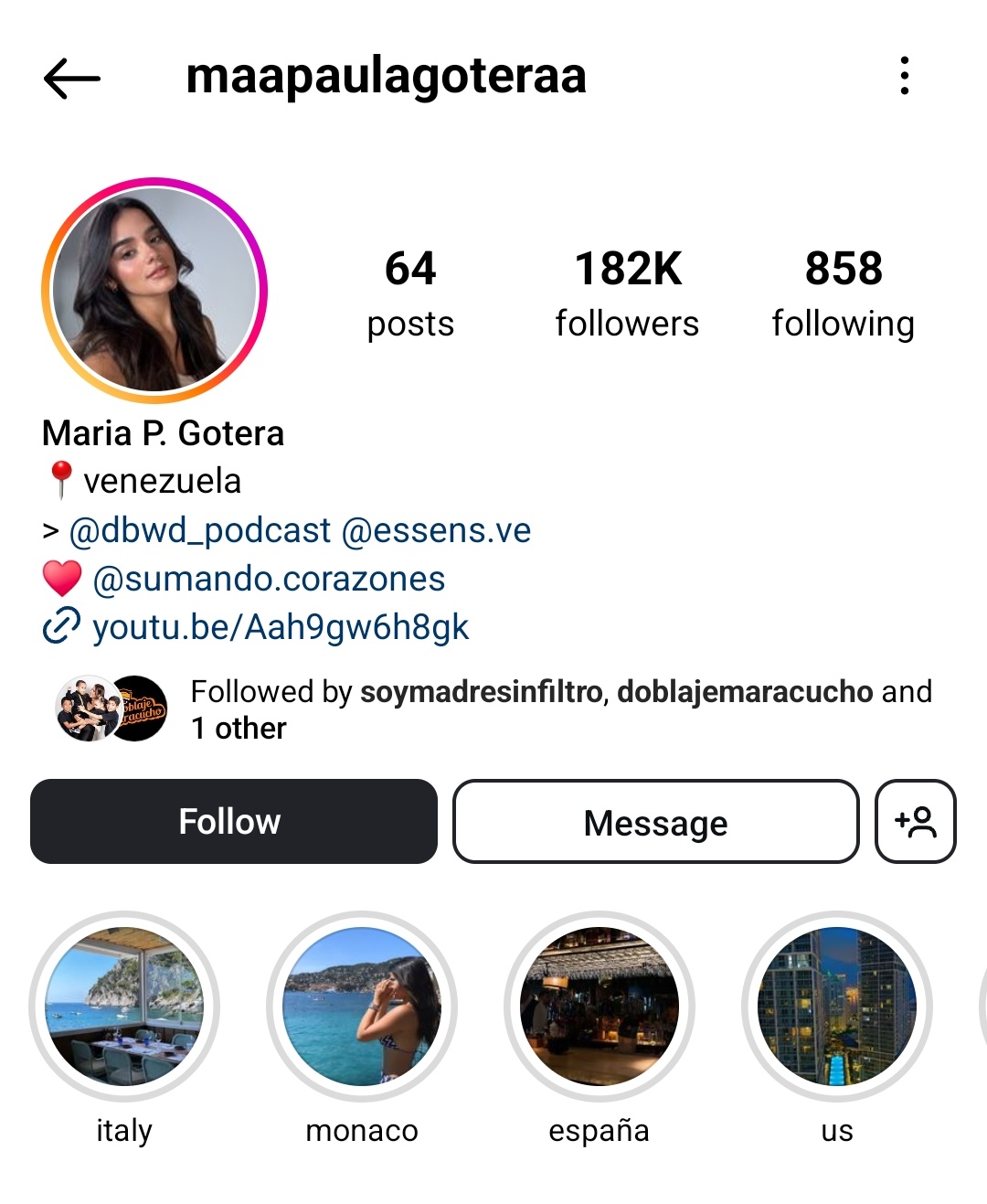Show suggested accounts with add-person icon

point(915,822)
